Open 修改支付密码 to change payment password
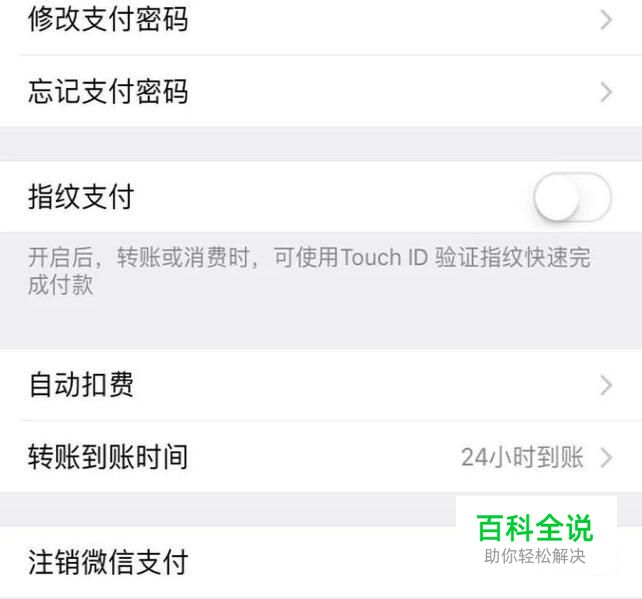642x599 pixels. pos(320,20)
